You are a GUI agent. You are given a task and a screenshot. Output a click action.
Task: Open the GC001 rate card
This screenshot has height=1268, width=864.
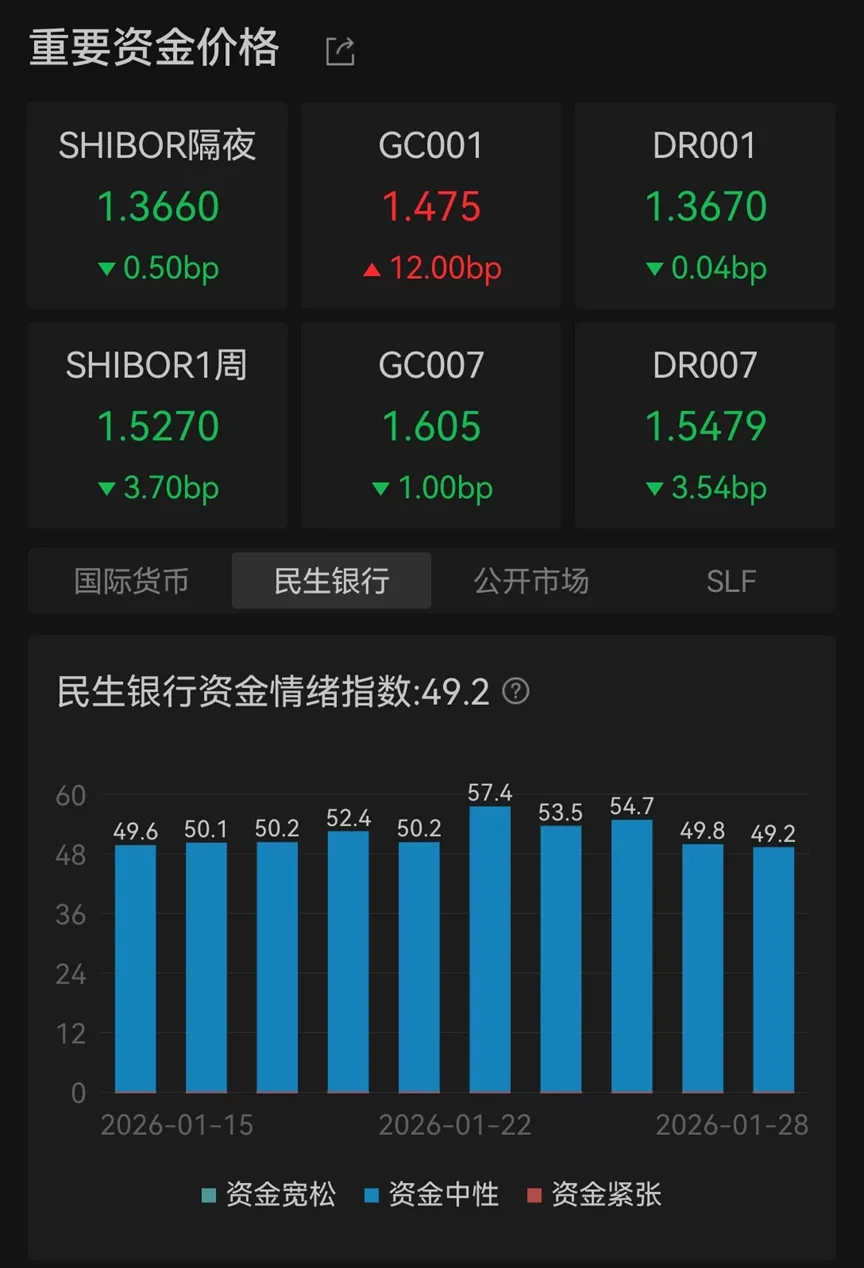point(431,206)
